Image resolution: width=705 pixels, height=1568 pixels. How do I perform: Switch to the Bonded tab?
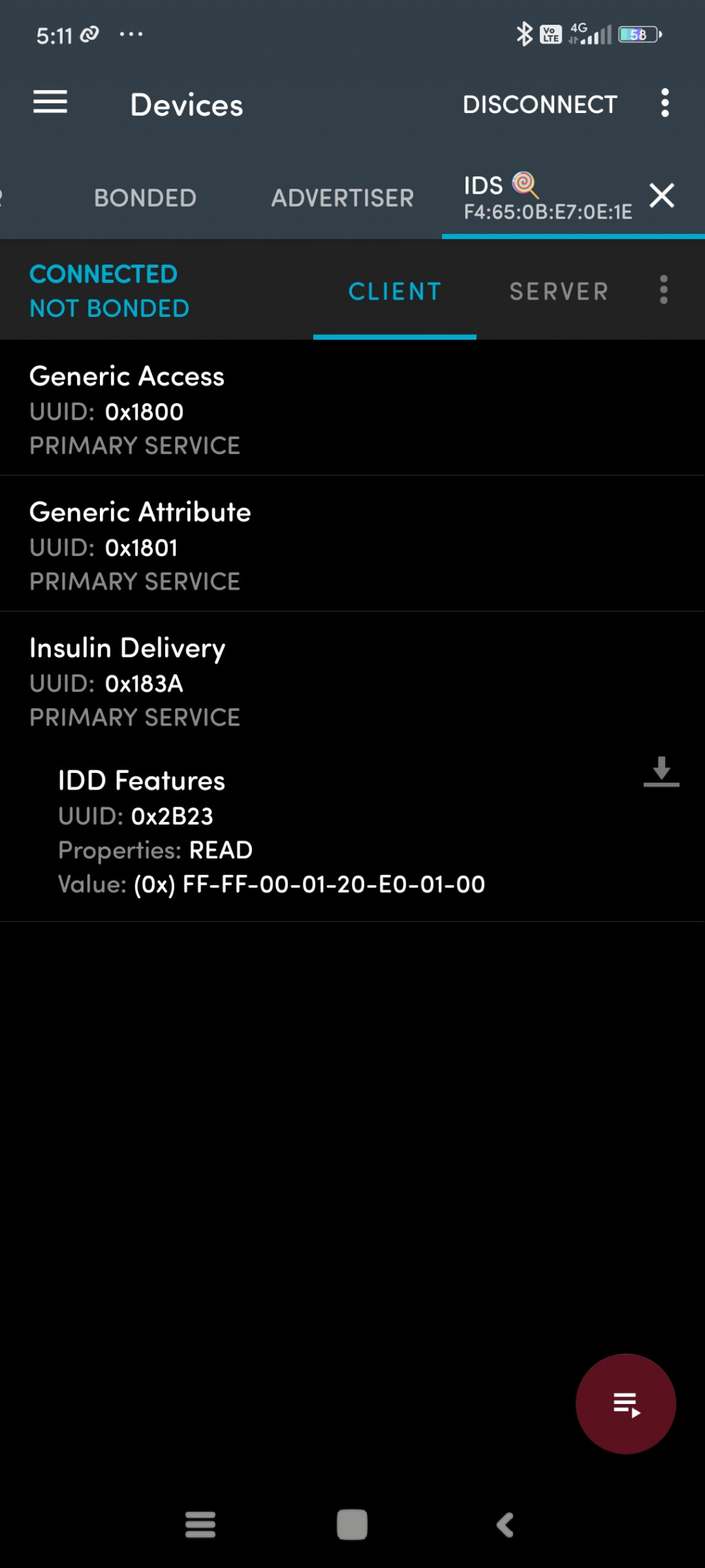tap(145, 198)
